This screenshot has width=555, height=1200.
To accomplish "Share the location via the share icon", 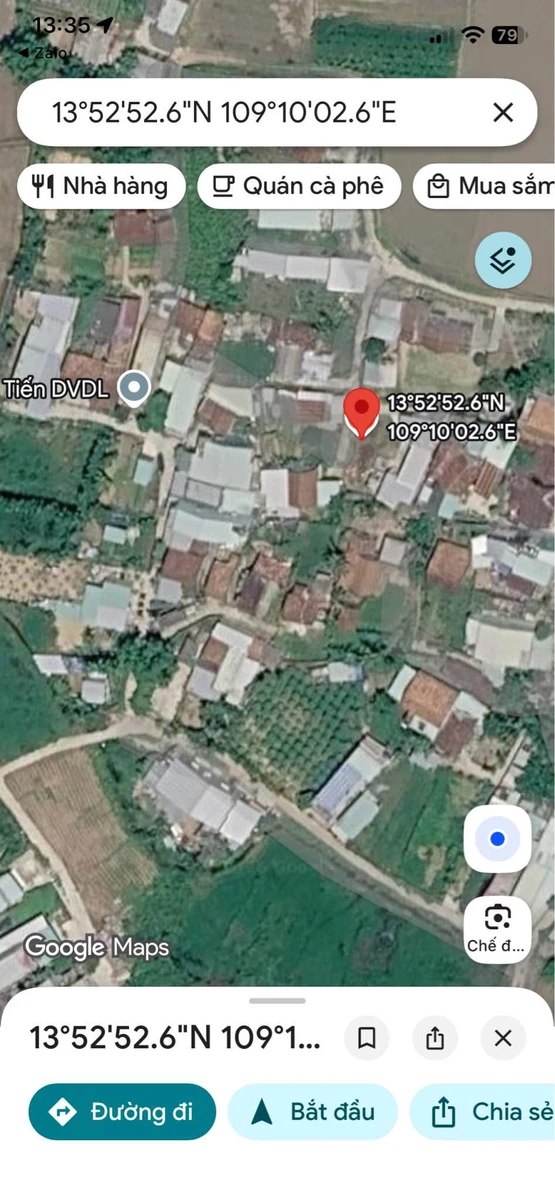I will click(x=435, y=1038).
